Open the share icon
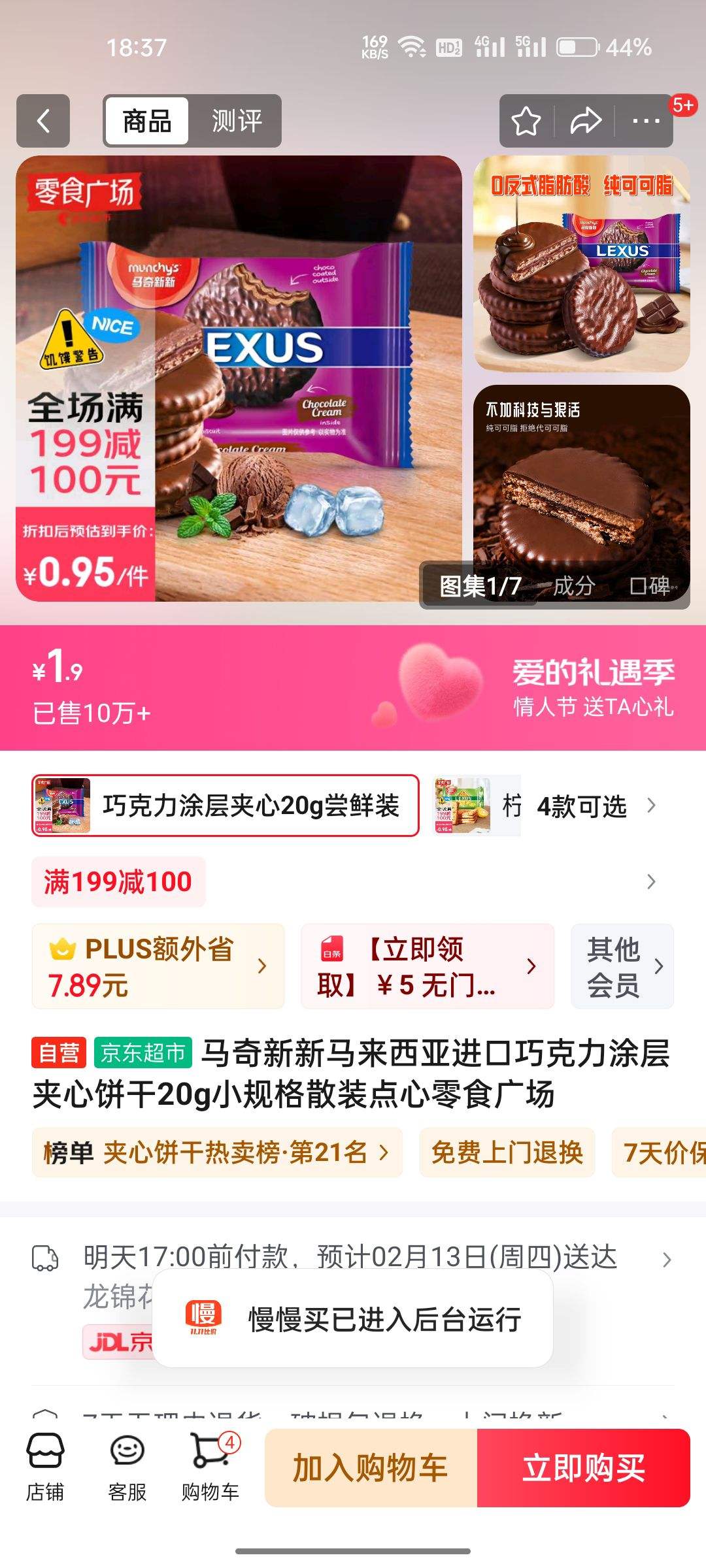The height and width of the screenshot is (1568, 706). (x=586, y=121)
